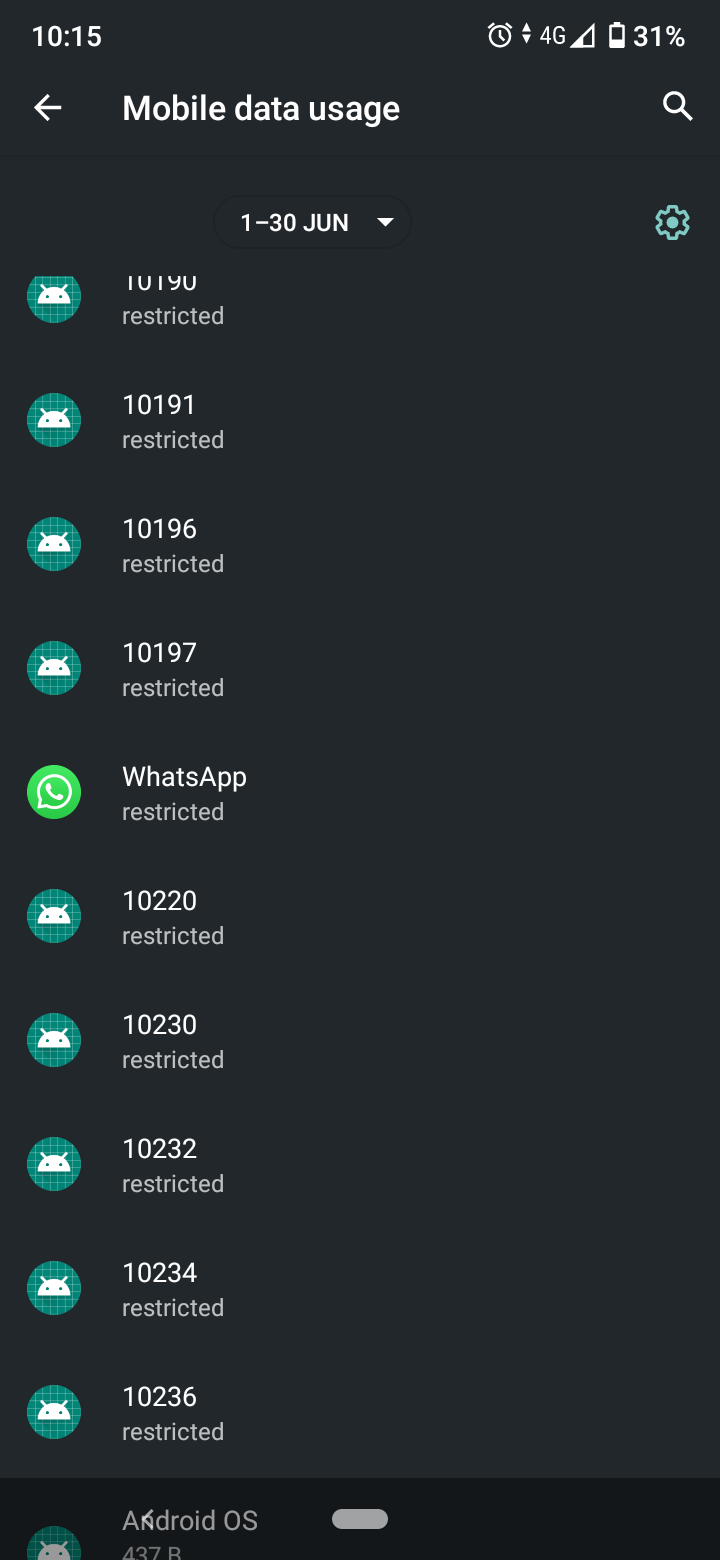Open data usage settings gear
Viewport: 720px width, 1560px height.
point(672,222)
